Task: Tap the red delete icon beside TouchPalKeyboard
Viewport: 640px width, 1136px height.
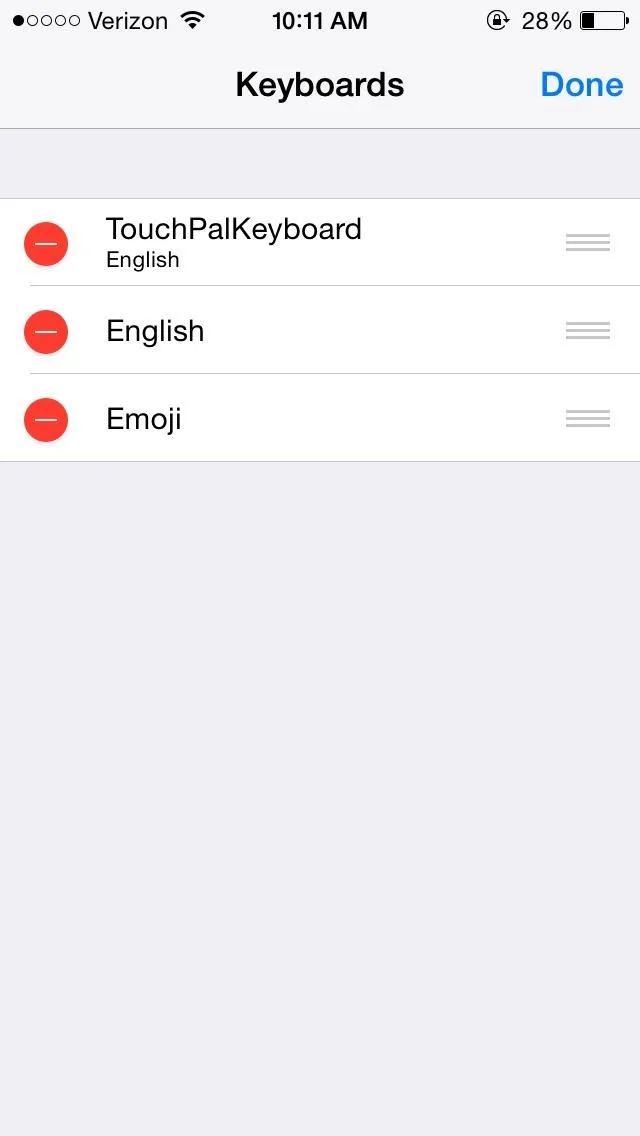Action: click(46, 243)
